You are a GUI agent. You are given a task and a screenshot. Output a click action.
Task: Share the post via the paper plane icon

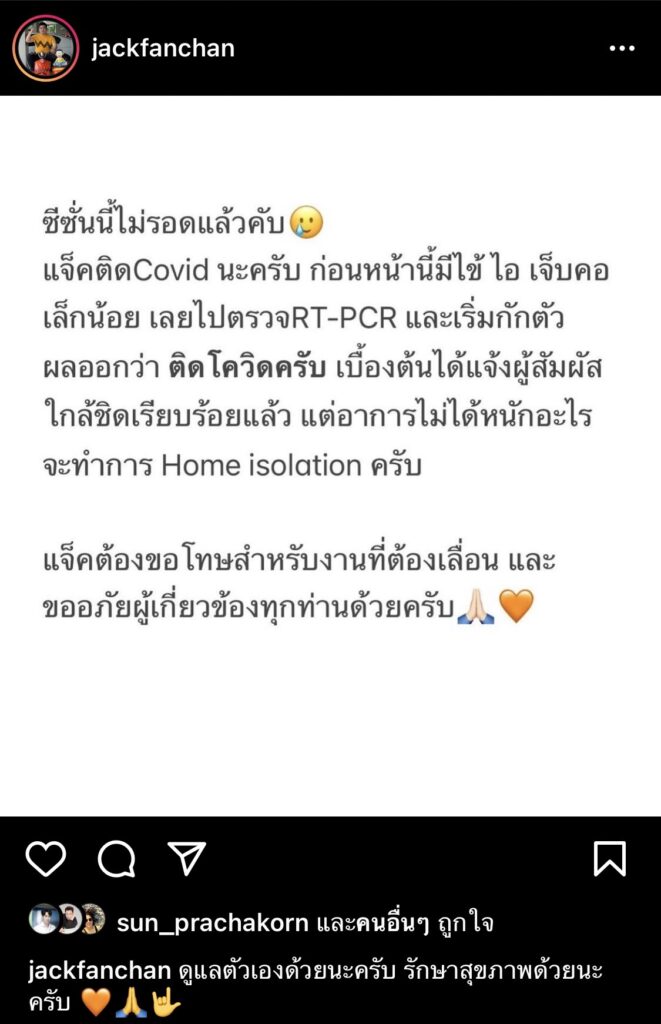coord(186,858)
